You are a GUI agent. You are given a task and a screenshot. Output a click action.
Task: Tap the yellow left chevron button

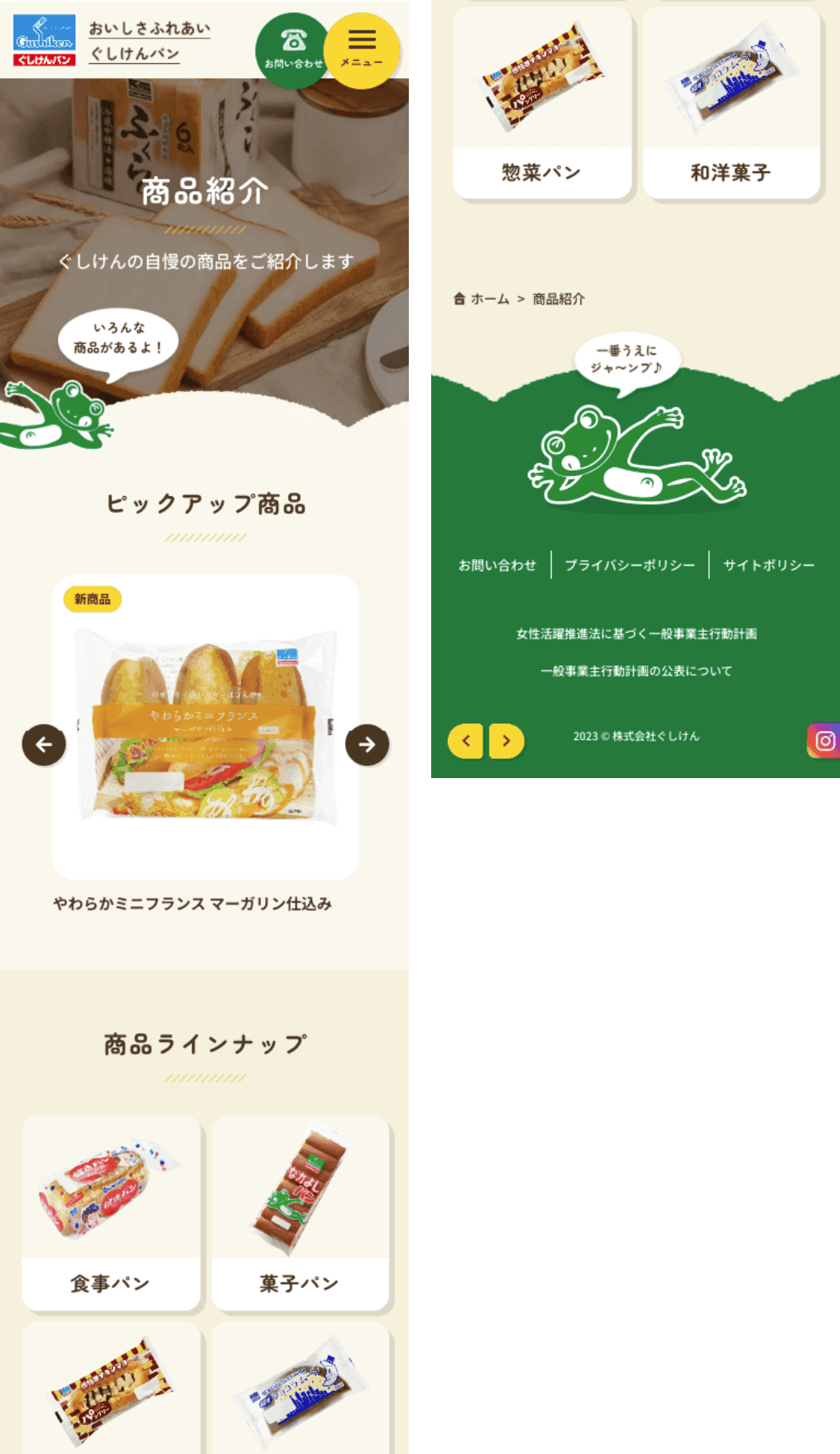tap(466, 741)
